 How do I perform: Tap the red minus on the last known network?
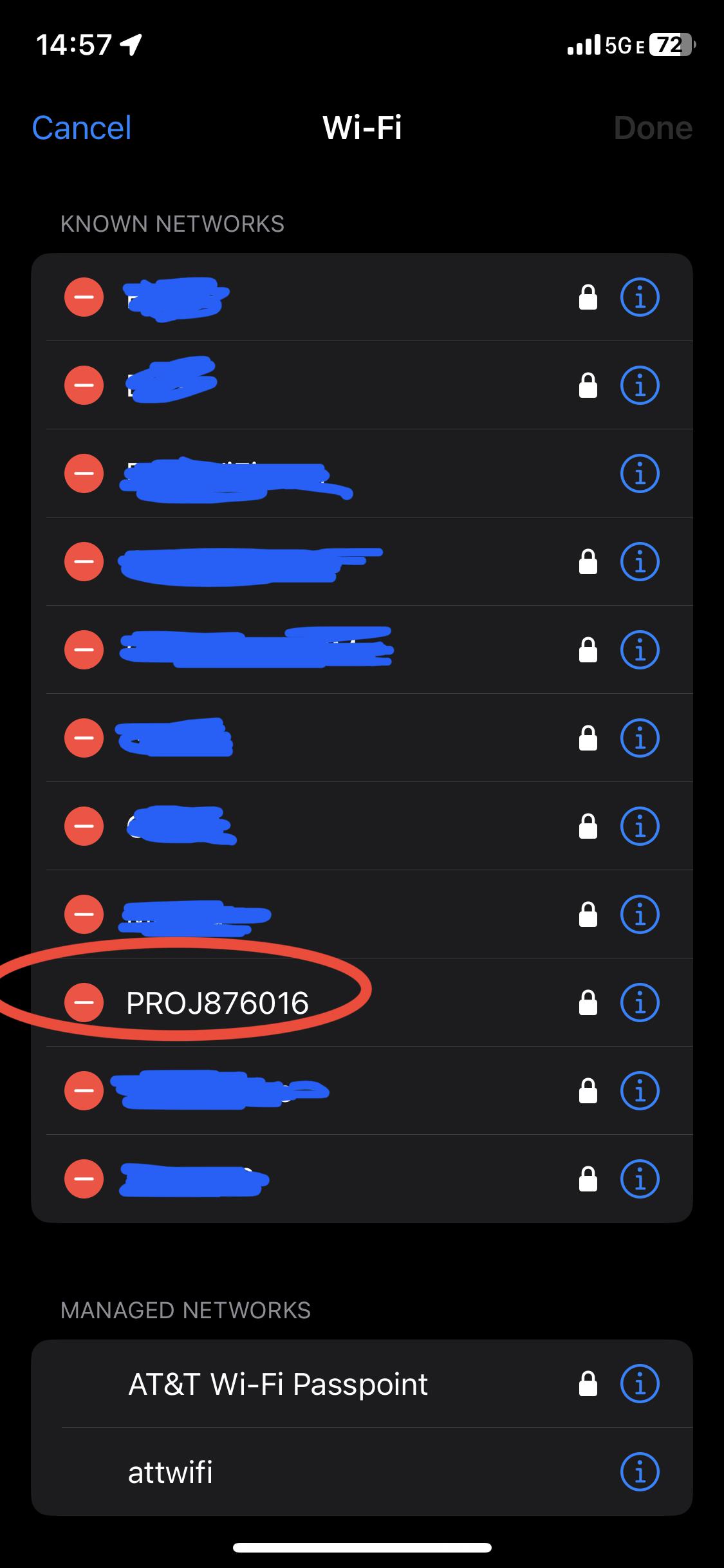coord(84,1180)
